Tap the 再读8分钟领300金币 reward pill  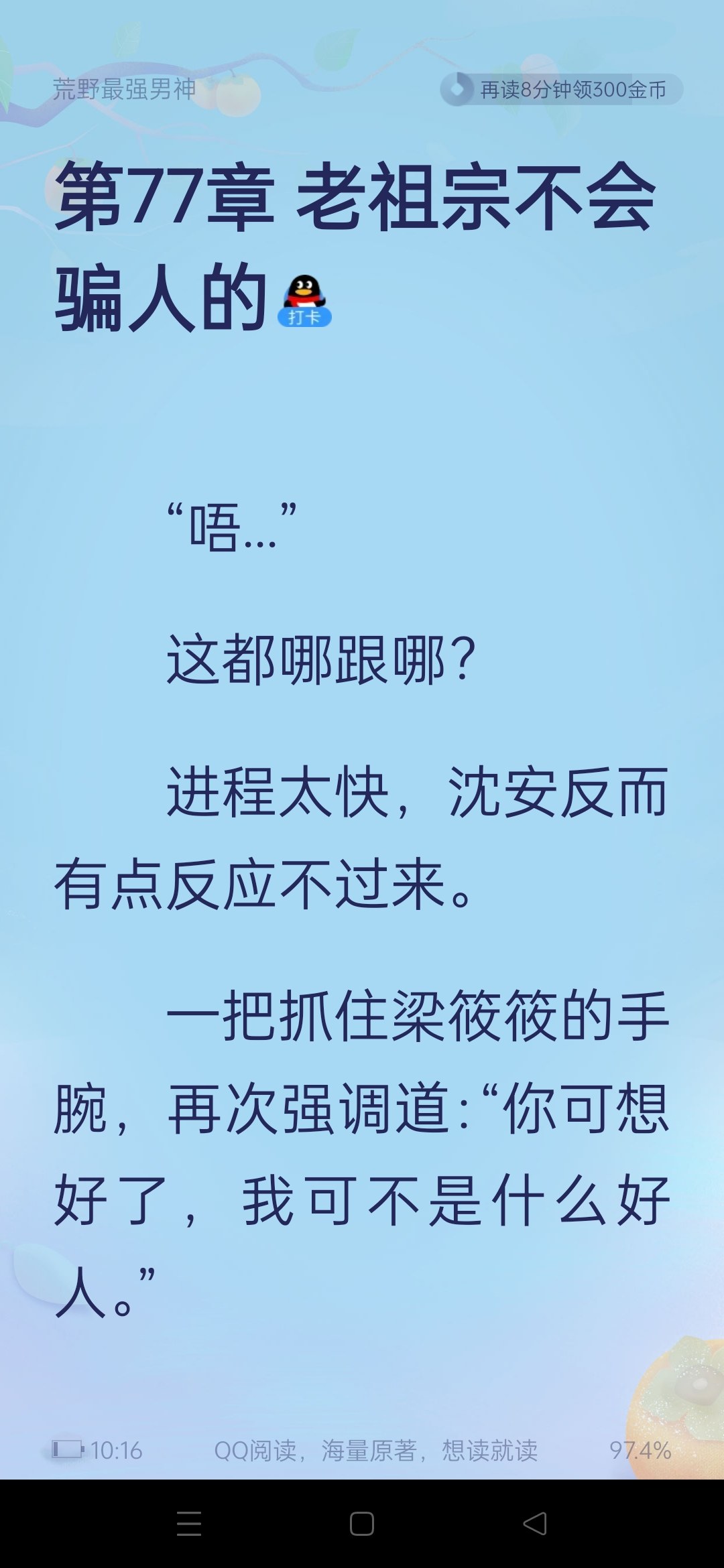561,89
